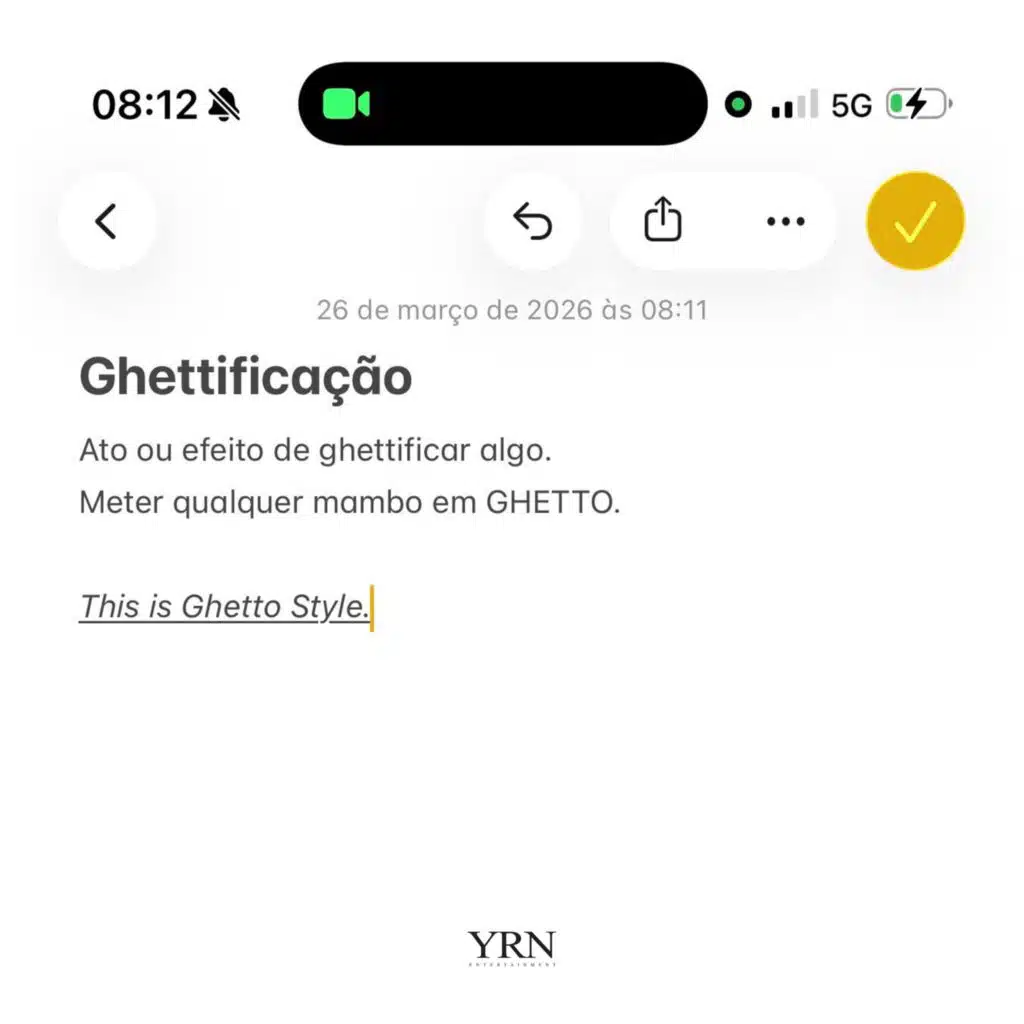Go back to the notes list
1024x1024 pixels.
click(x=107, y=221)
